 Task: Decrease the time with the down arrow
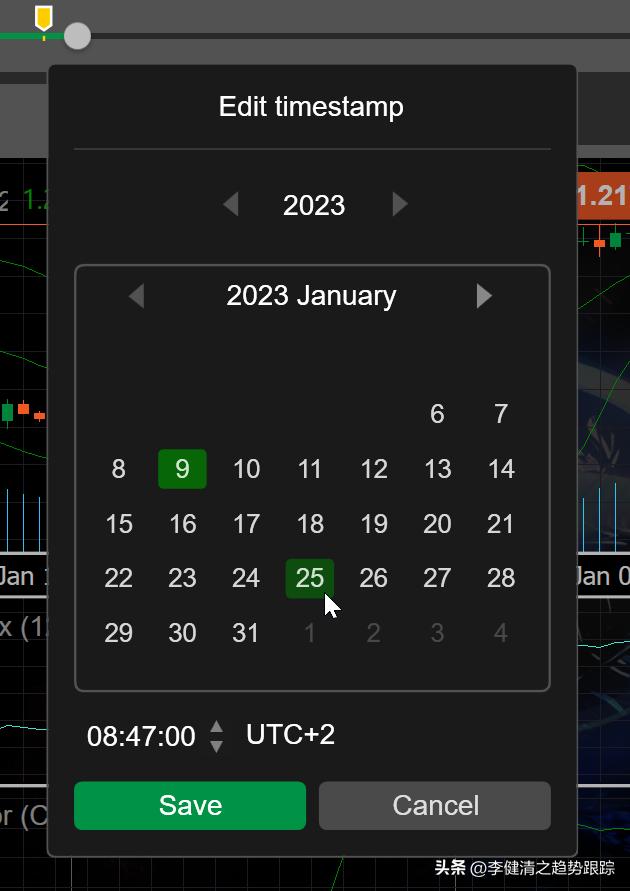point(217,746)
